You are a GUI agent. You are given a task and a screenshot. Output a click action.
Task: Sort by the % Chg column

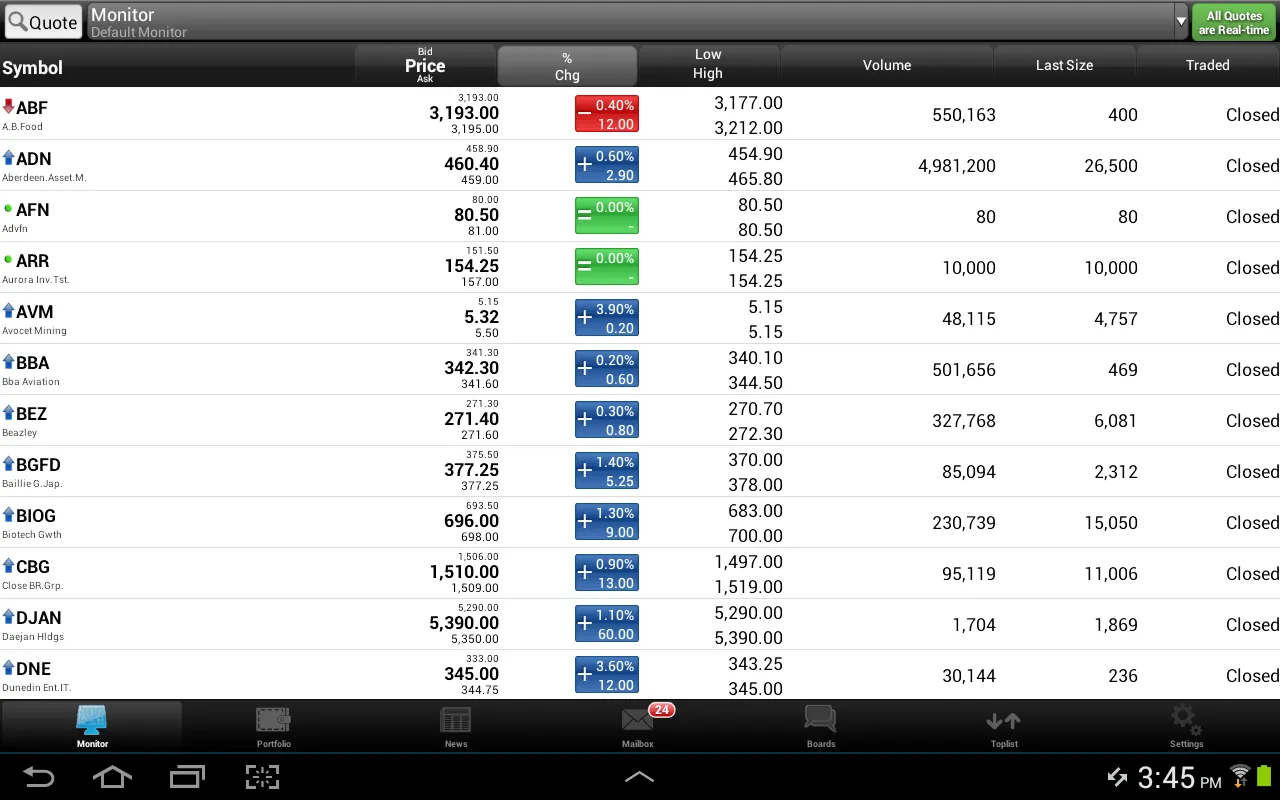pyautogui.click(x=567, y=66)
